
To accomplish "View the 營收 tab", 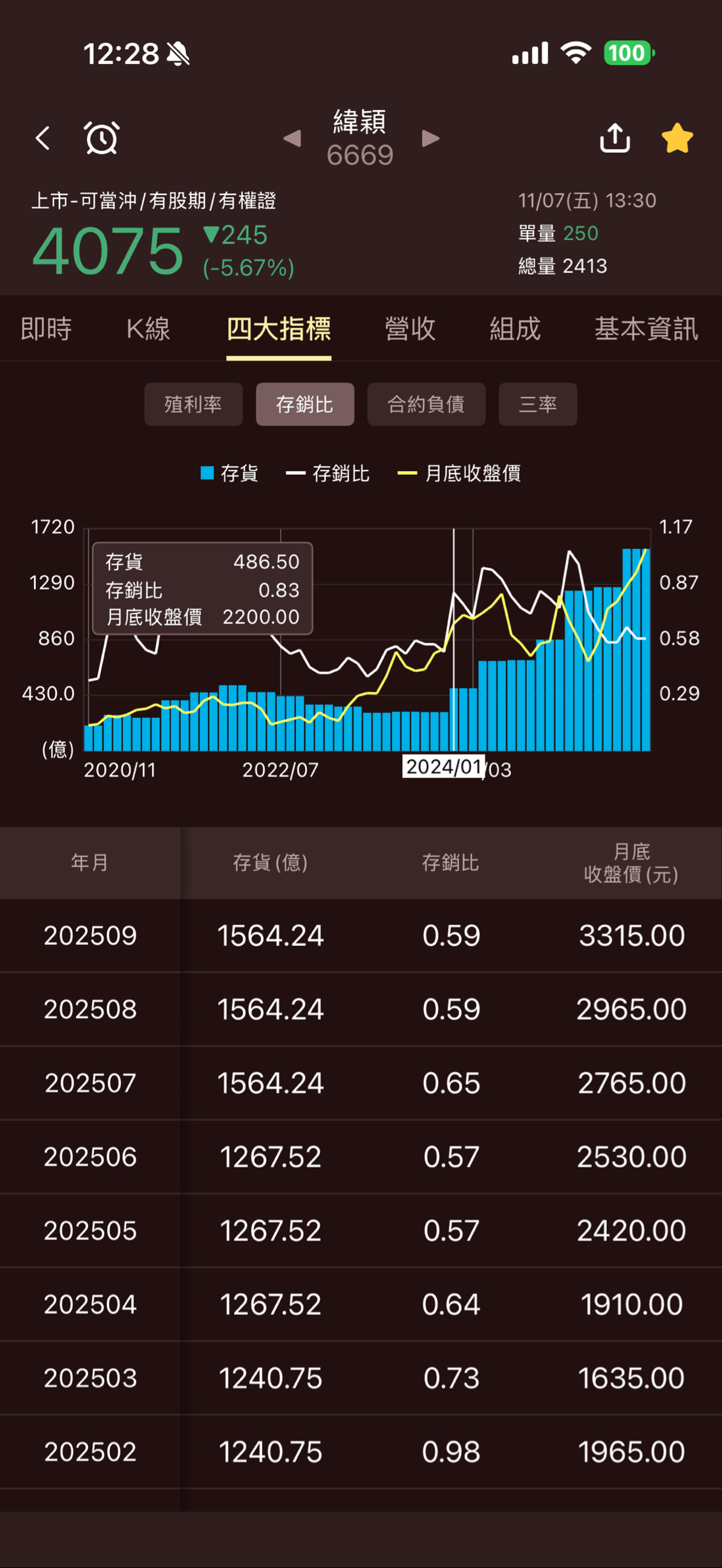I will point(410,329).
